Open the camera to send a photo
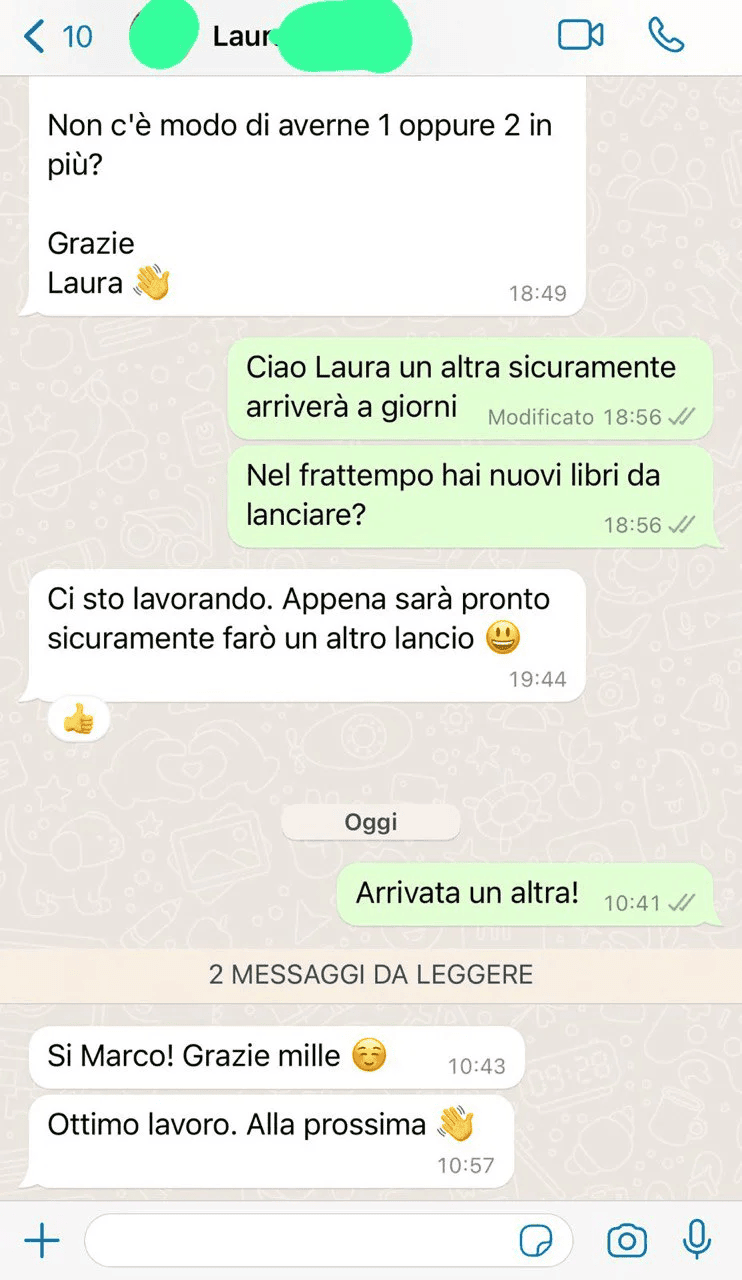This screenshot has width=742, height=1280. tap(626, 1241)
